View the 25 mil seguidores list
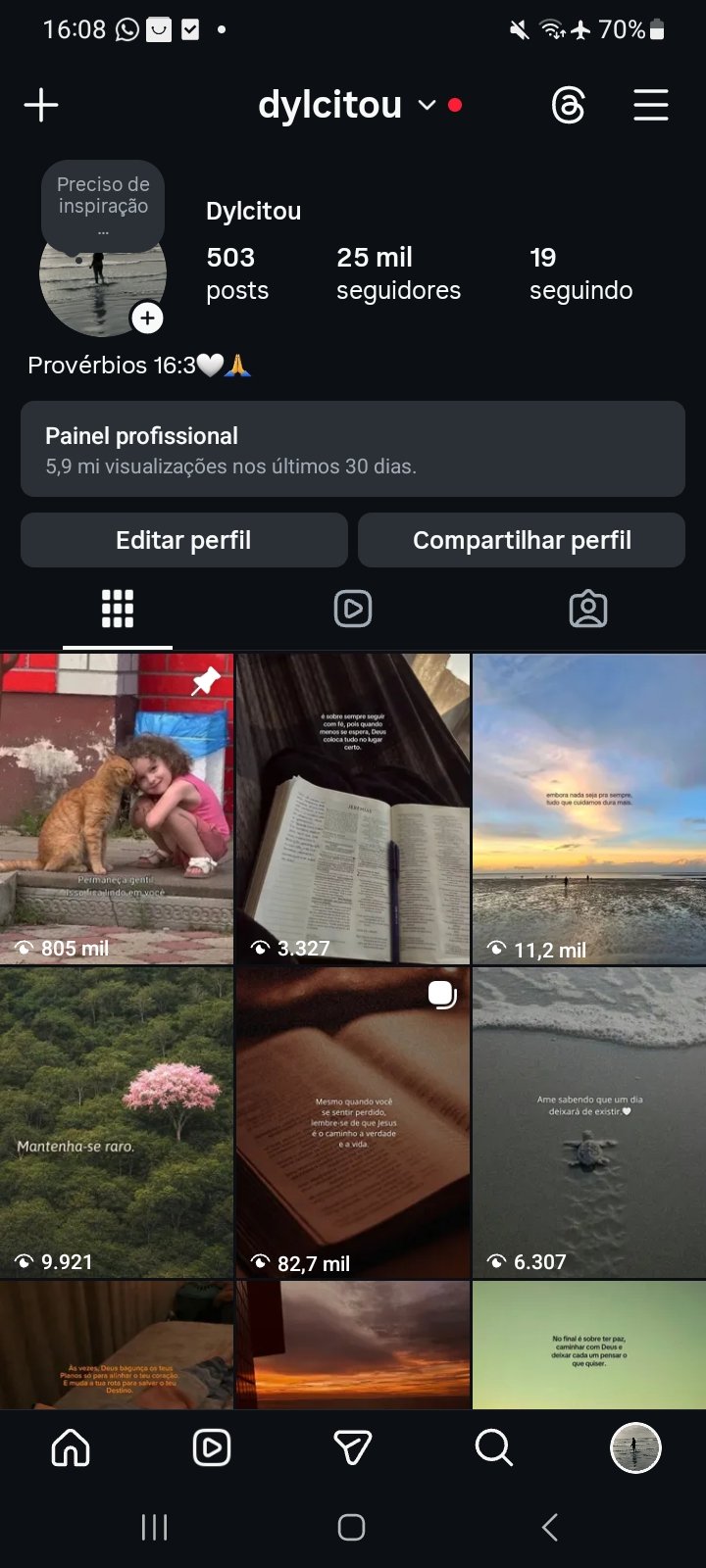The height and width of the screenshot is (1568, 706). click(398, 273)
